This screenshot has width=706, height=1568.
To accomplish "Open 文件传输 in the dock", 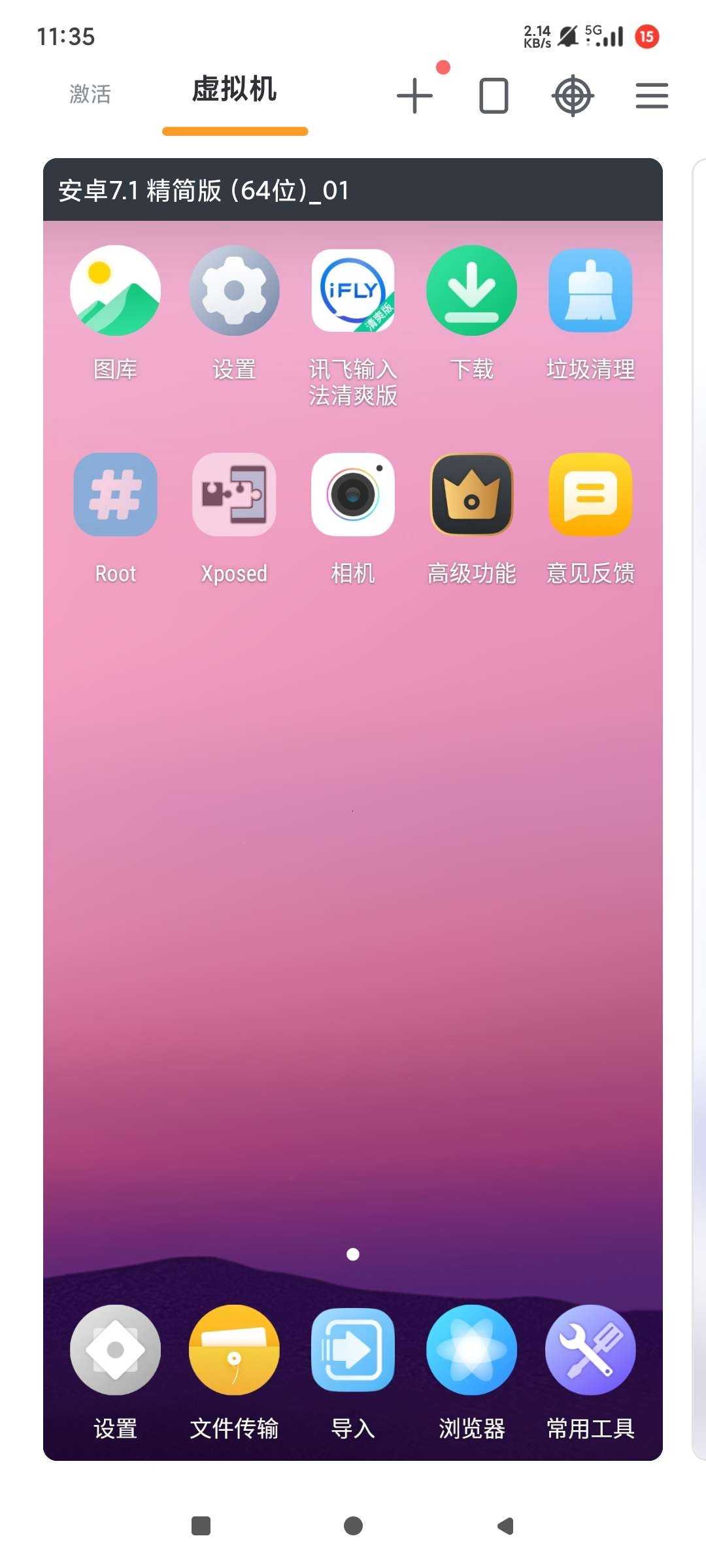I will [234, 1350].
